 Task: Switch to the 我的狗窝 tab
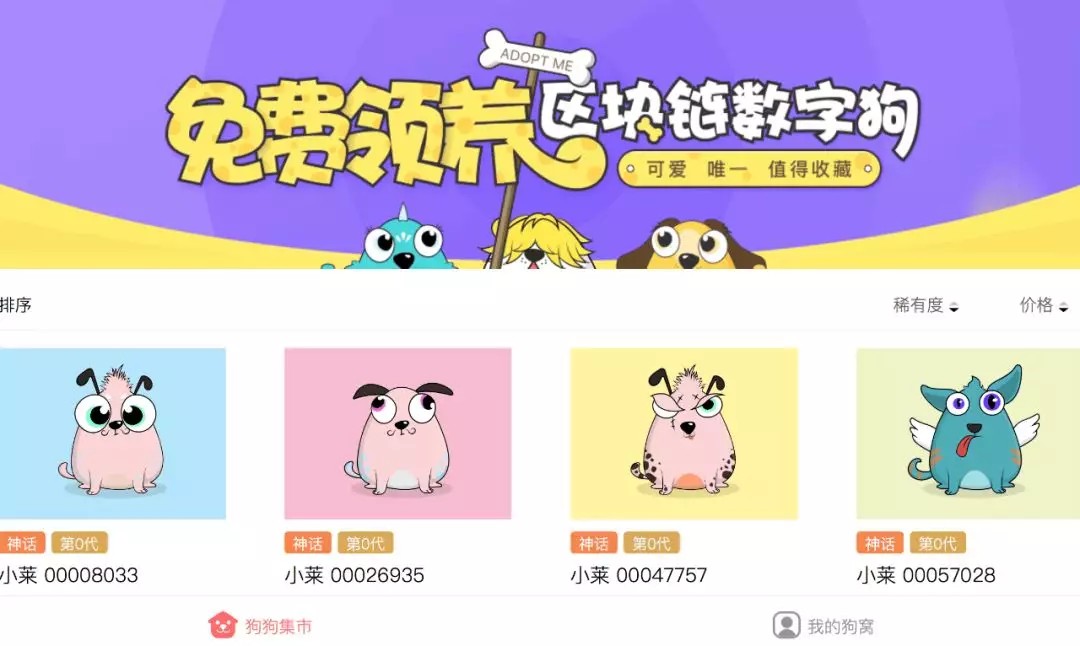pos(824,626)
